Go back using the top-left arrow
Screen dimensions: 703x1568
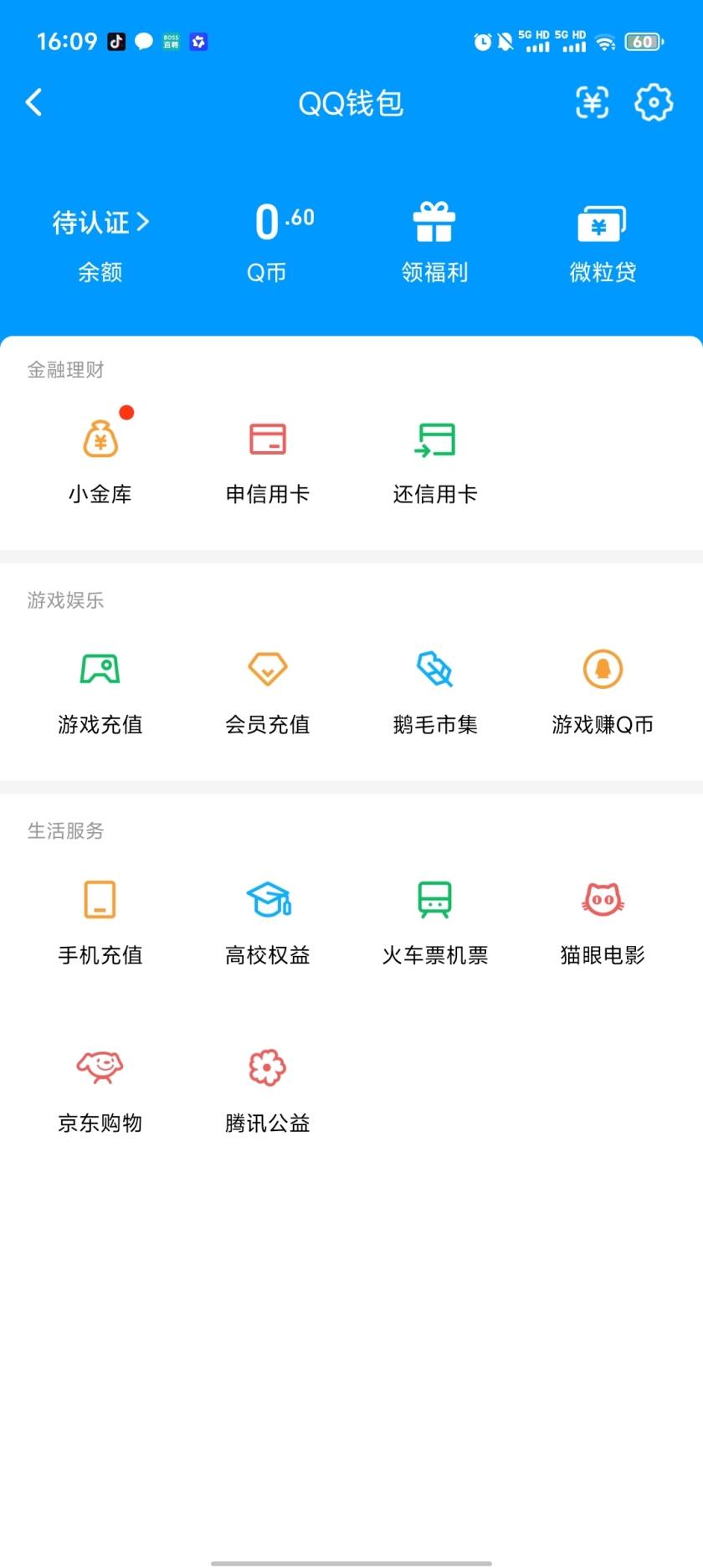pos(33,102)
